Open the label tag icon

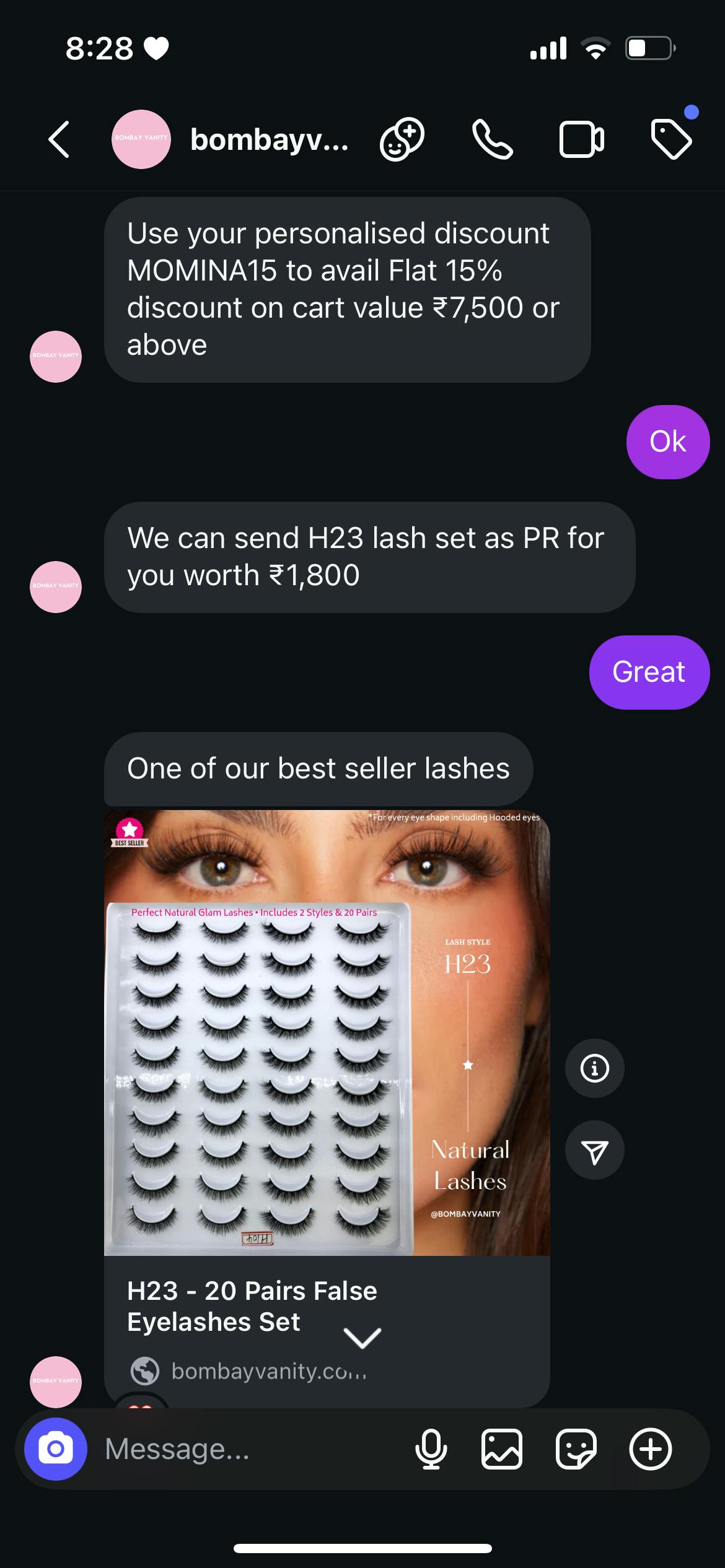(x=672, y=139)
